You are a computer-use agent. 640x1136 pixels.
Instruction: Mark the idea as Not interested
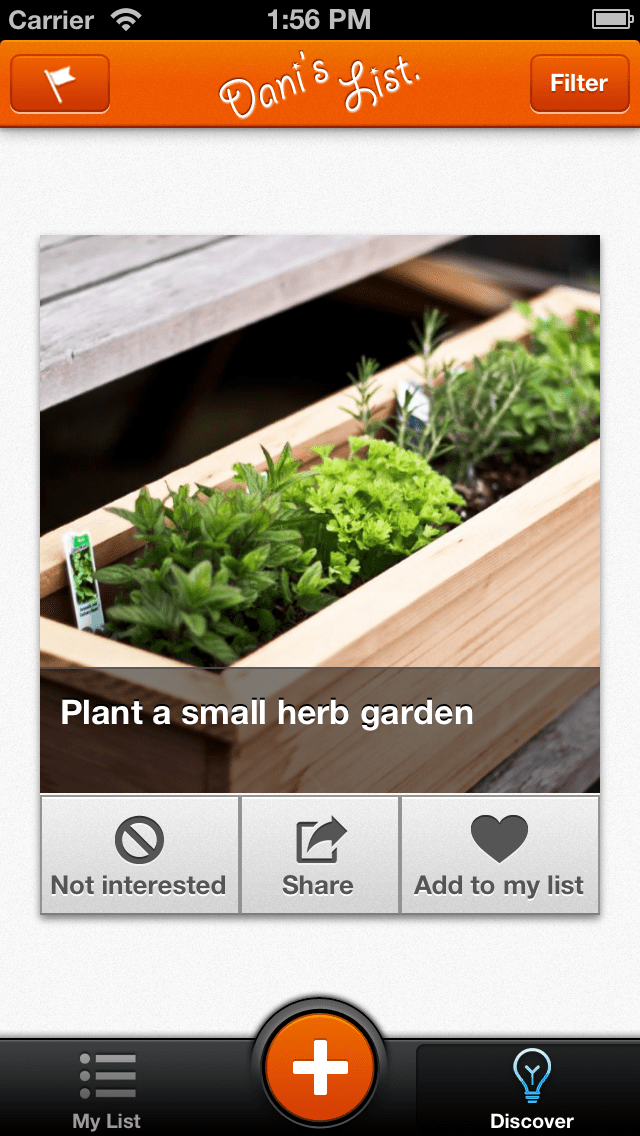click(x=139, y=855)
